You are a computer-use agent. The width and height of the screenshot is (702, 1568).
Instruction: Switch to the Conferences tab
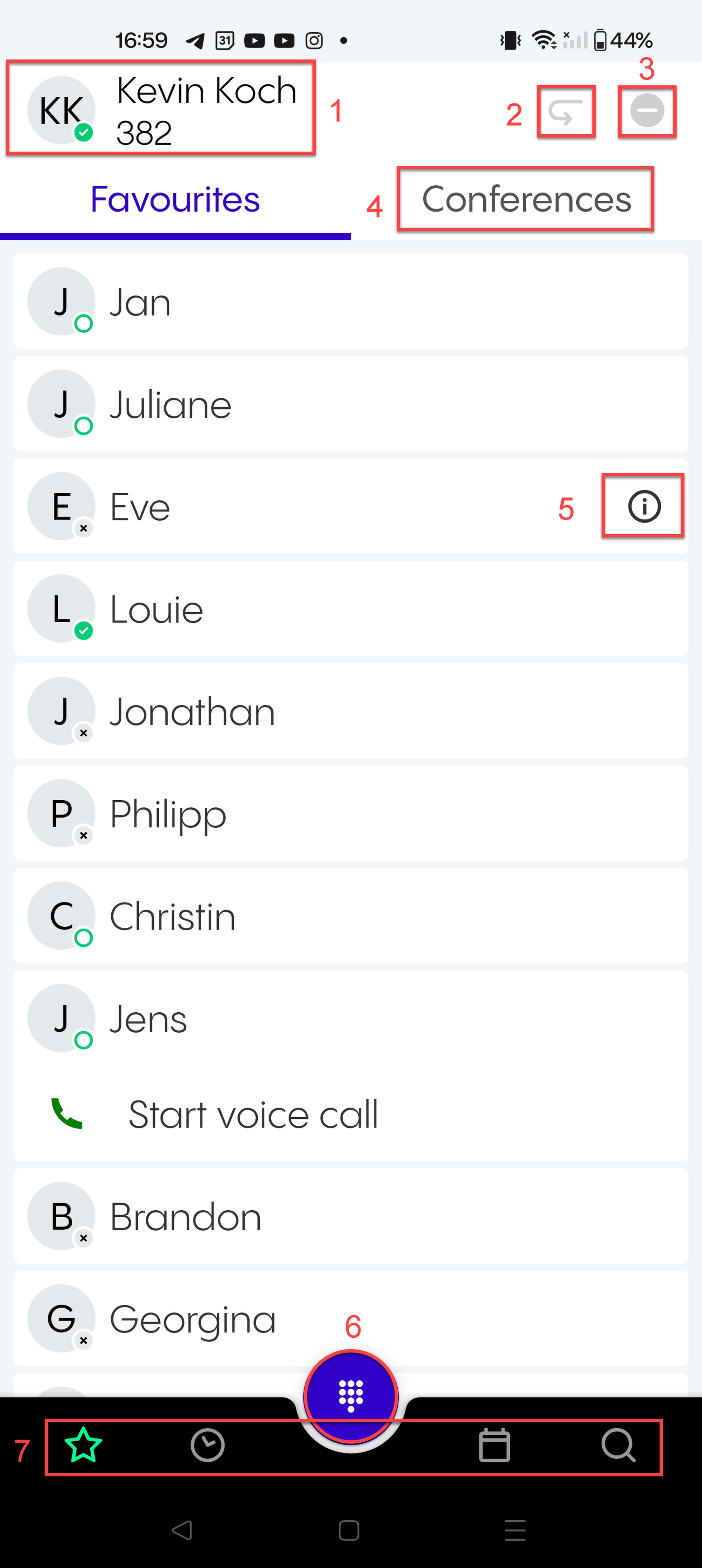(525, 200)
